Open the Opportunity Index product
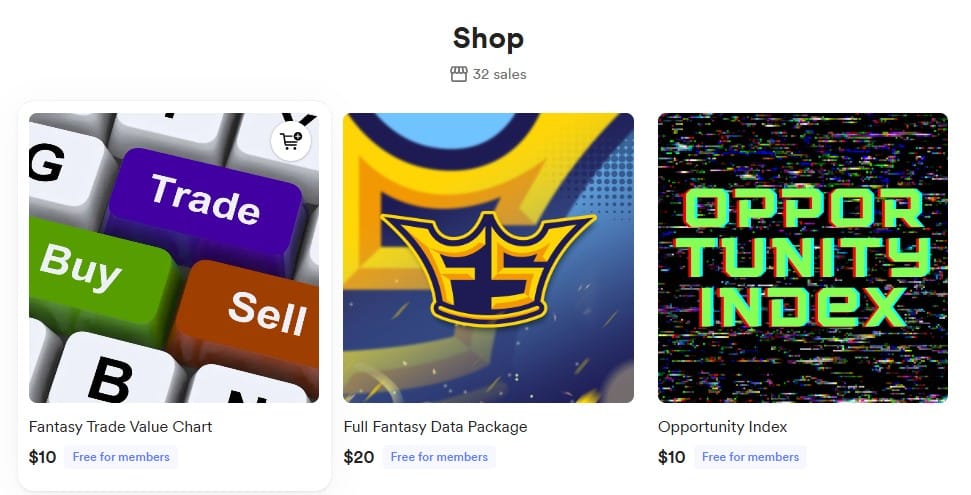The width and height of the screenshot is (971, 495). (722, 427)
